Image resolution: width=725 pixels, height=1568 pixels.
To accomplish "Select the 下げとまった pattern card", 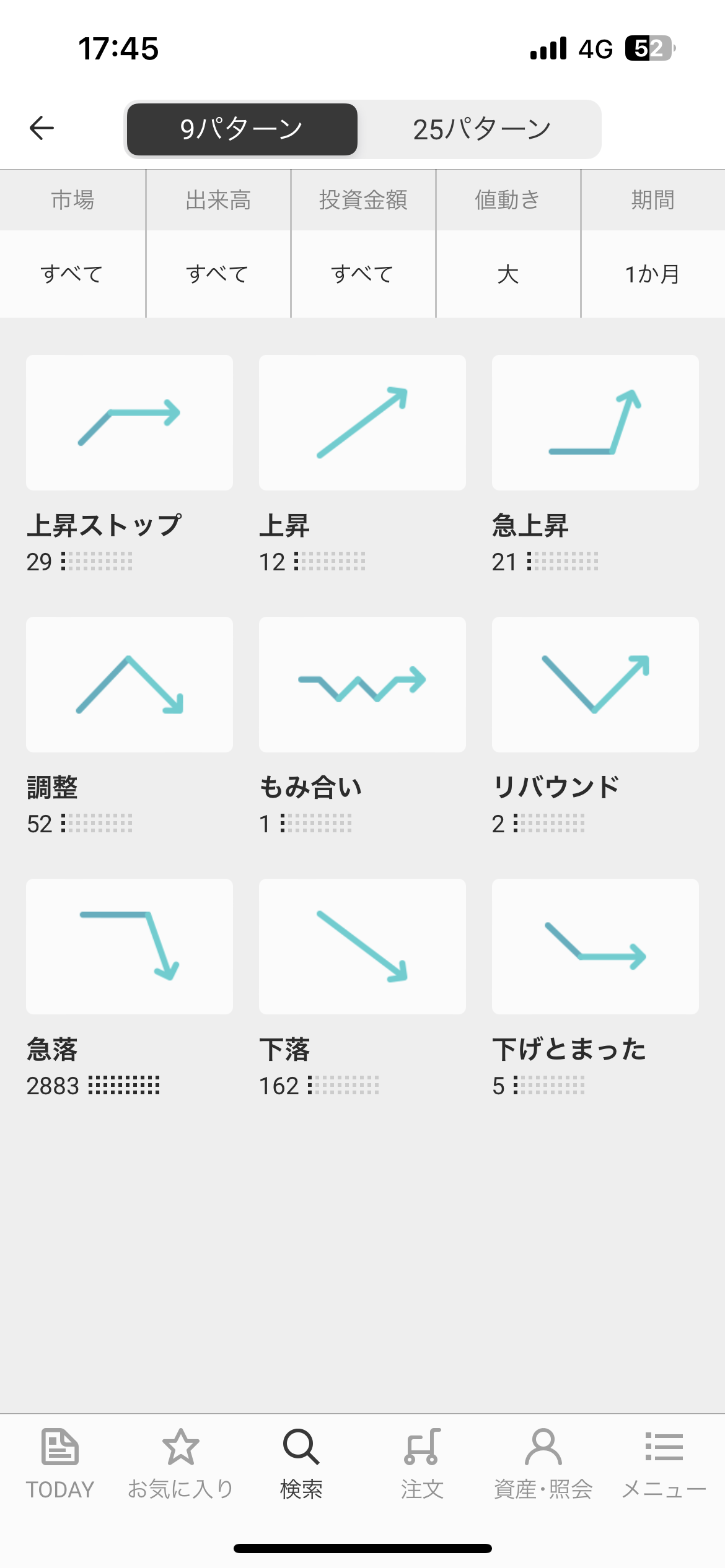I will click(x=595, y=947).
